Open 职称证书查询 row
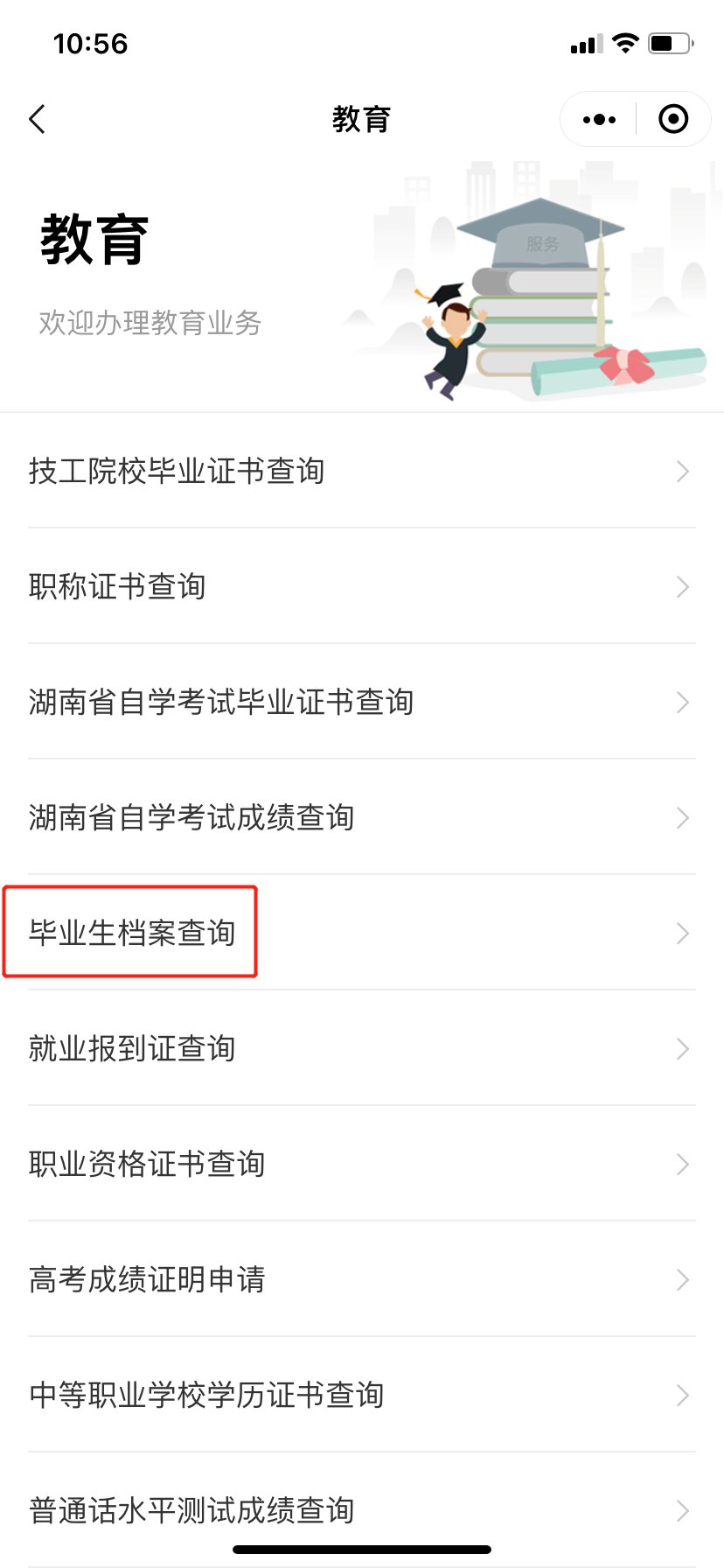The width and height of the screenshot is (724, 1568). tap(361, 586)
